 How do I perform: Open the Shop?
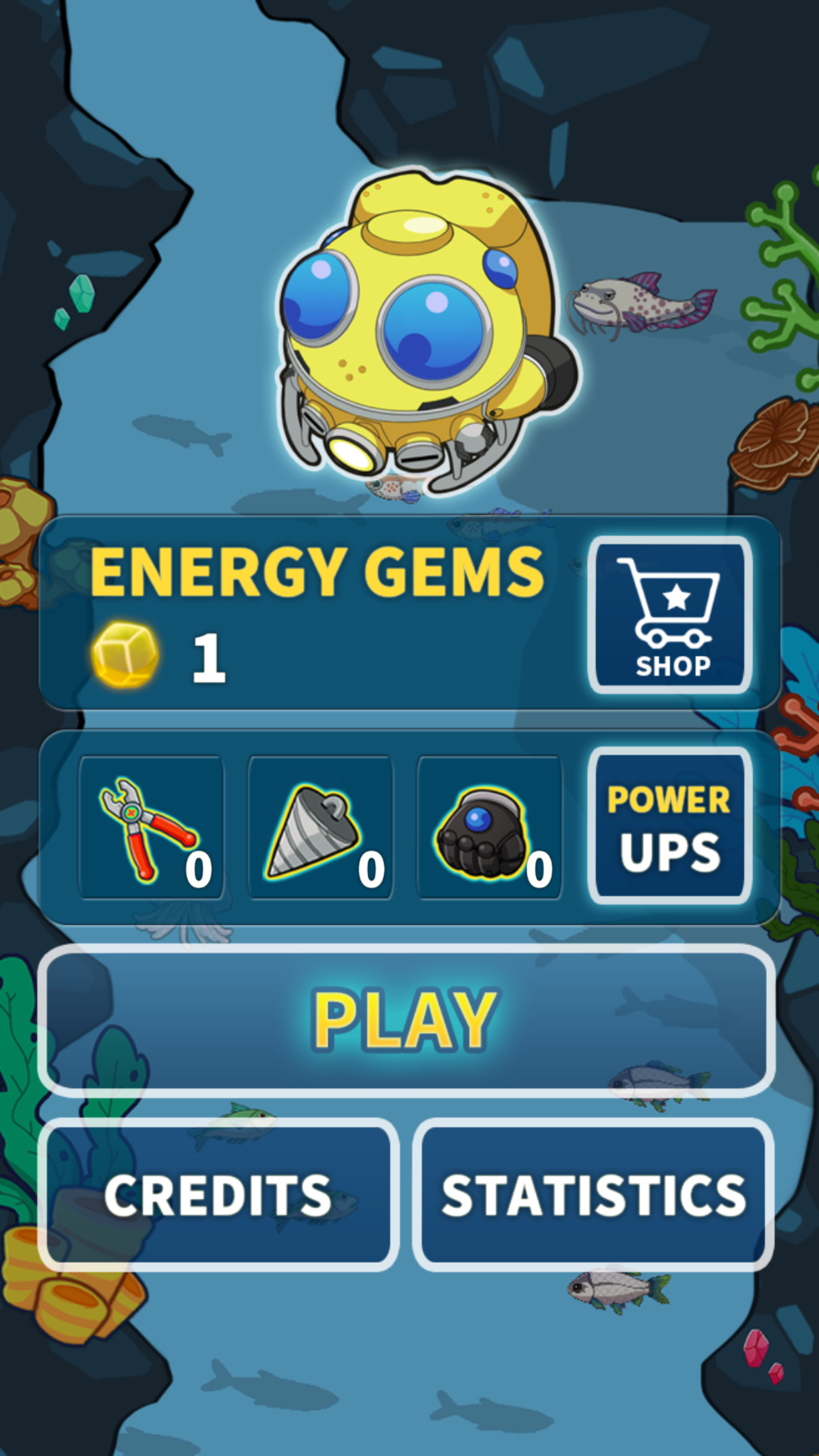(x=670, y=615)
